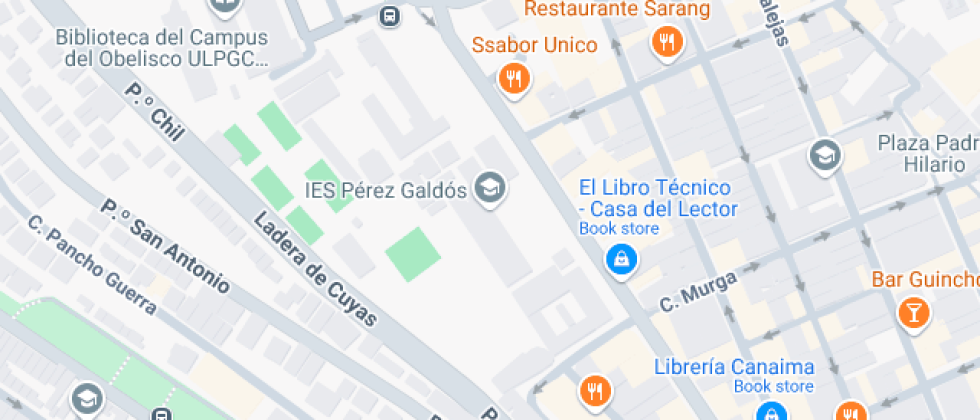
Task: Tap the restaurant pin left of Librería Canaima
Action: (596, 391)
